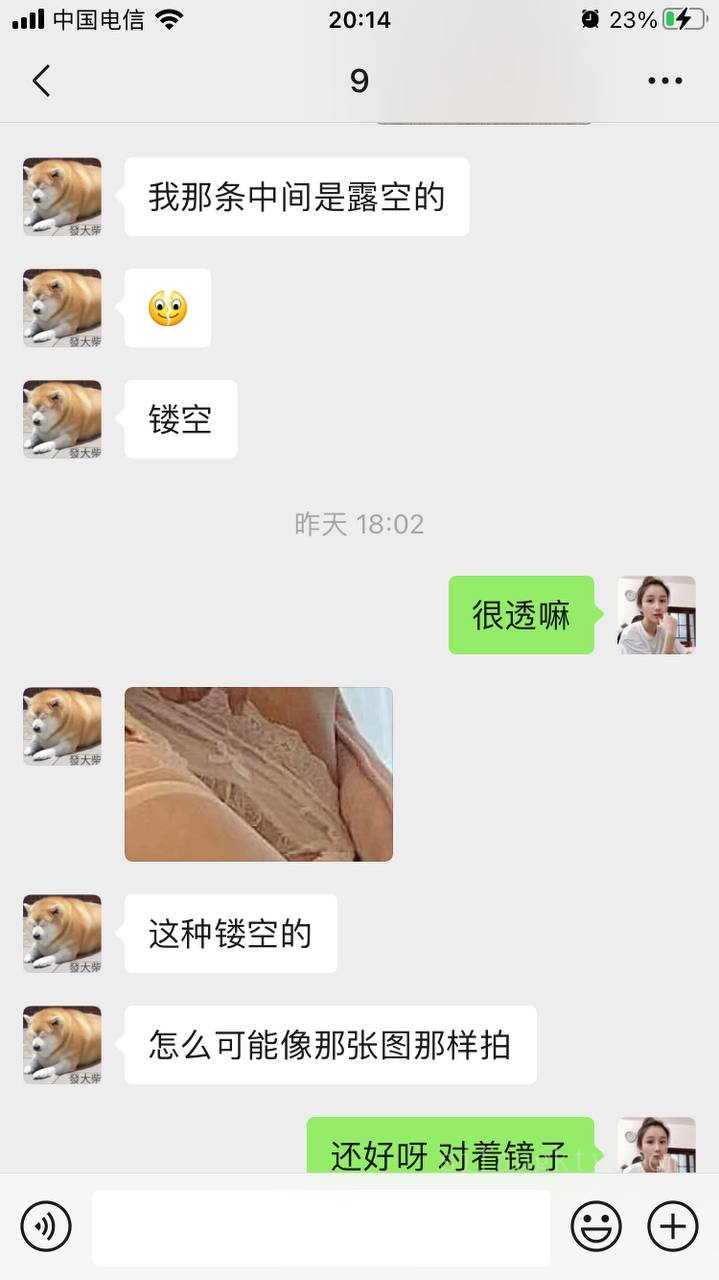This screenshot has width=719, height=1280.
Task: Go back to the chat list
Action: pyautogui.click(x=41, y=81)
